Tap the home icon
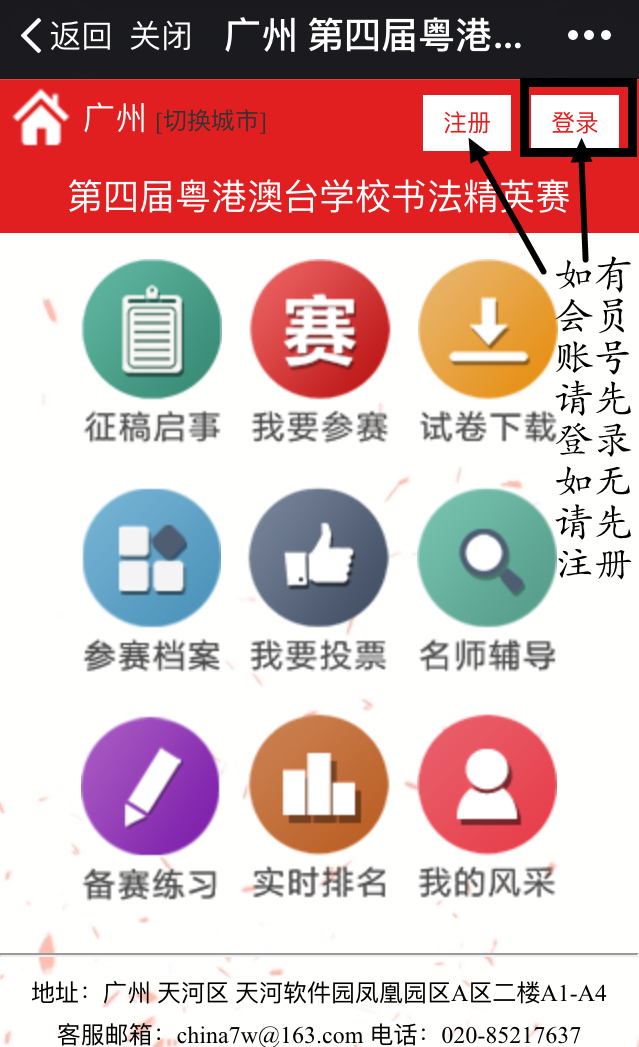Screen dimensions: 639x1047 (40, 118)
